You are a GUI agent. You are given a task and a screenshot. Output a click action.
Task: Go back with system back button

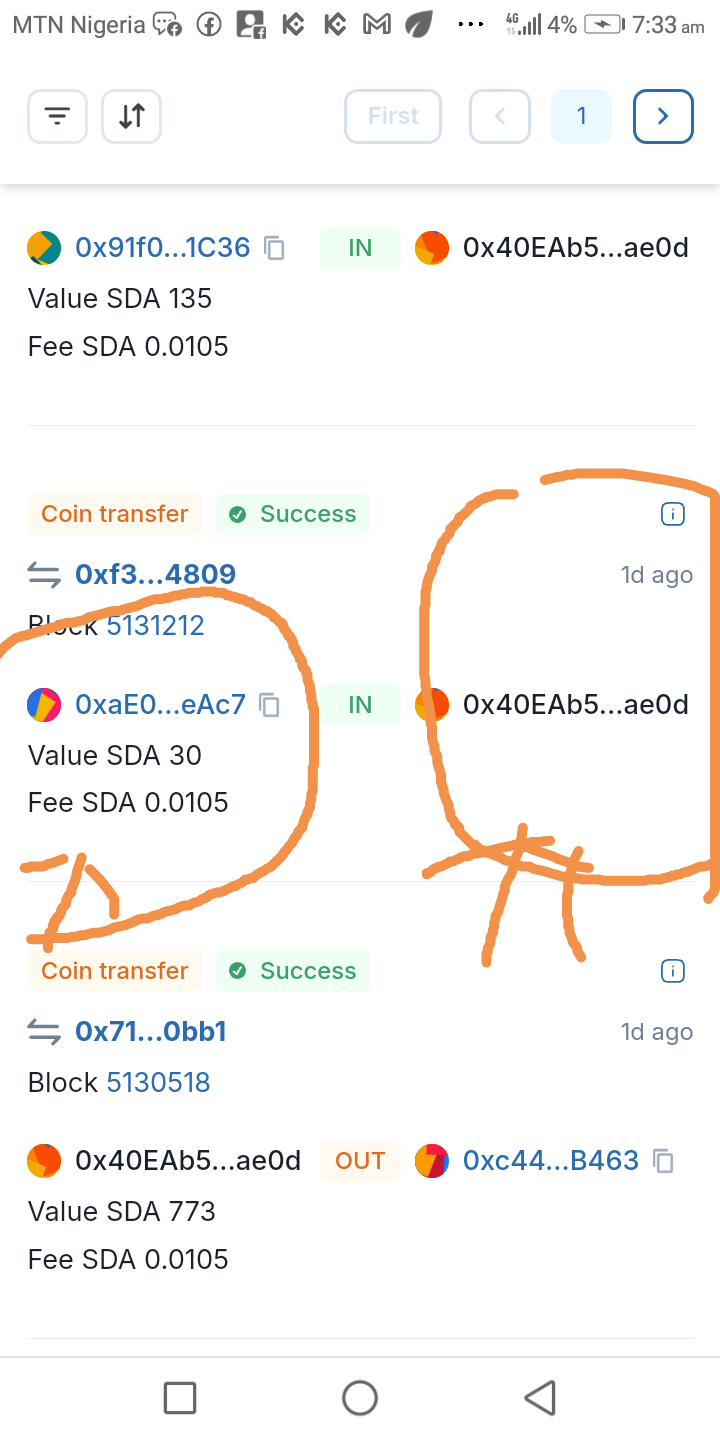coord(540,1397)
